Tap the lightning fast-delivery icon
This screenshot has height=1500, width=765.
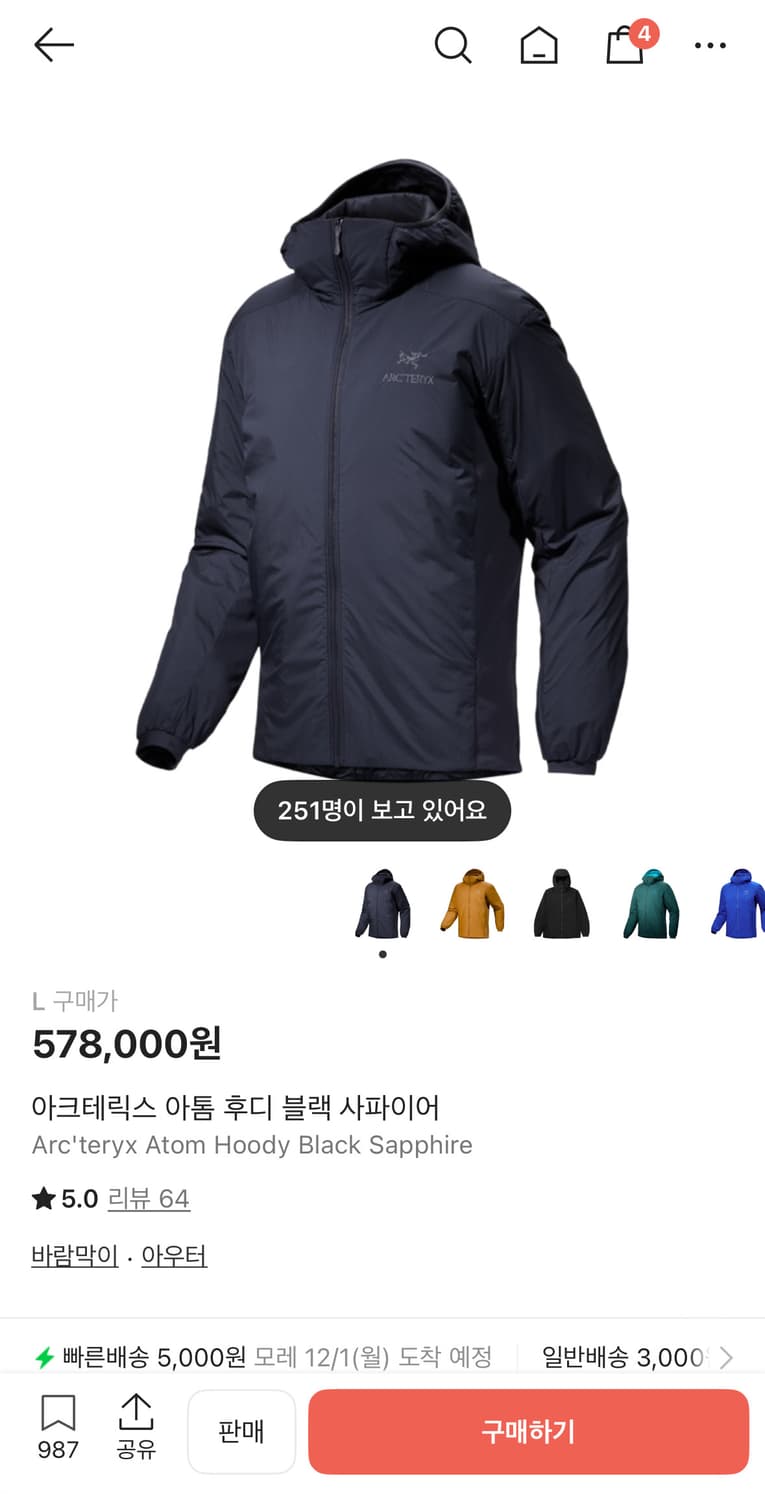point(46,1357)
